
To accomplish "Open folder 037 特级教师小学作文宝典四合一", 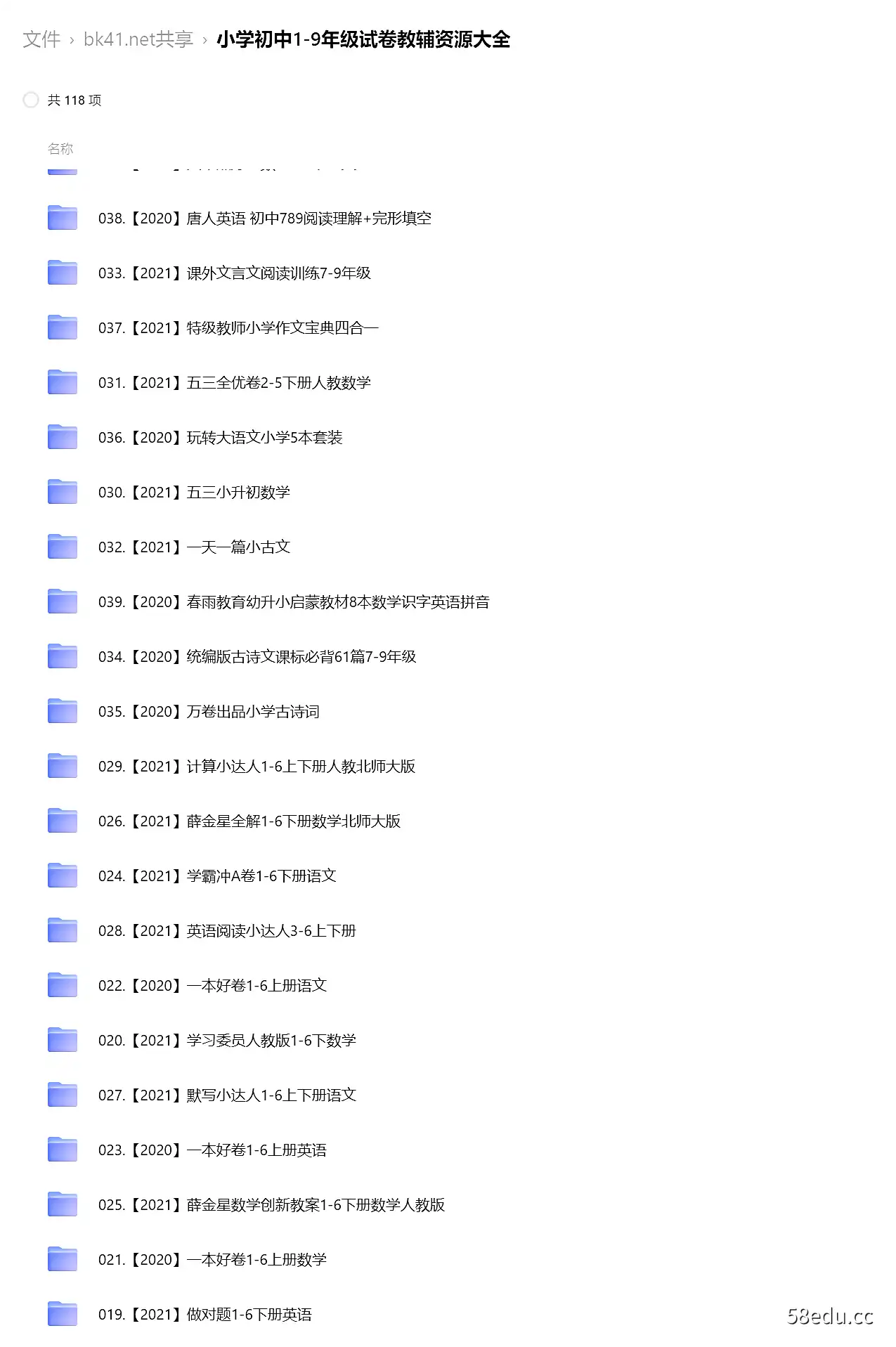I will tap(238, 328).
